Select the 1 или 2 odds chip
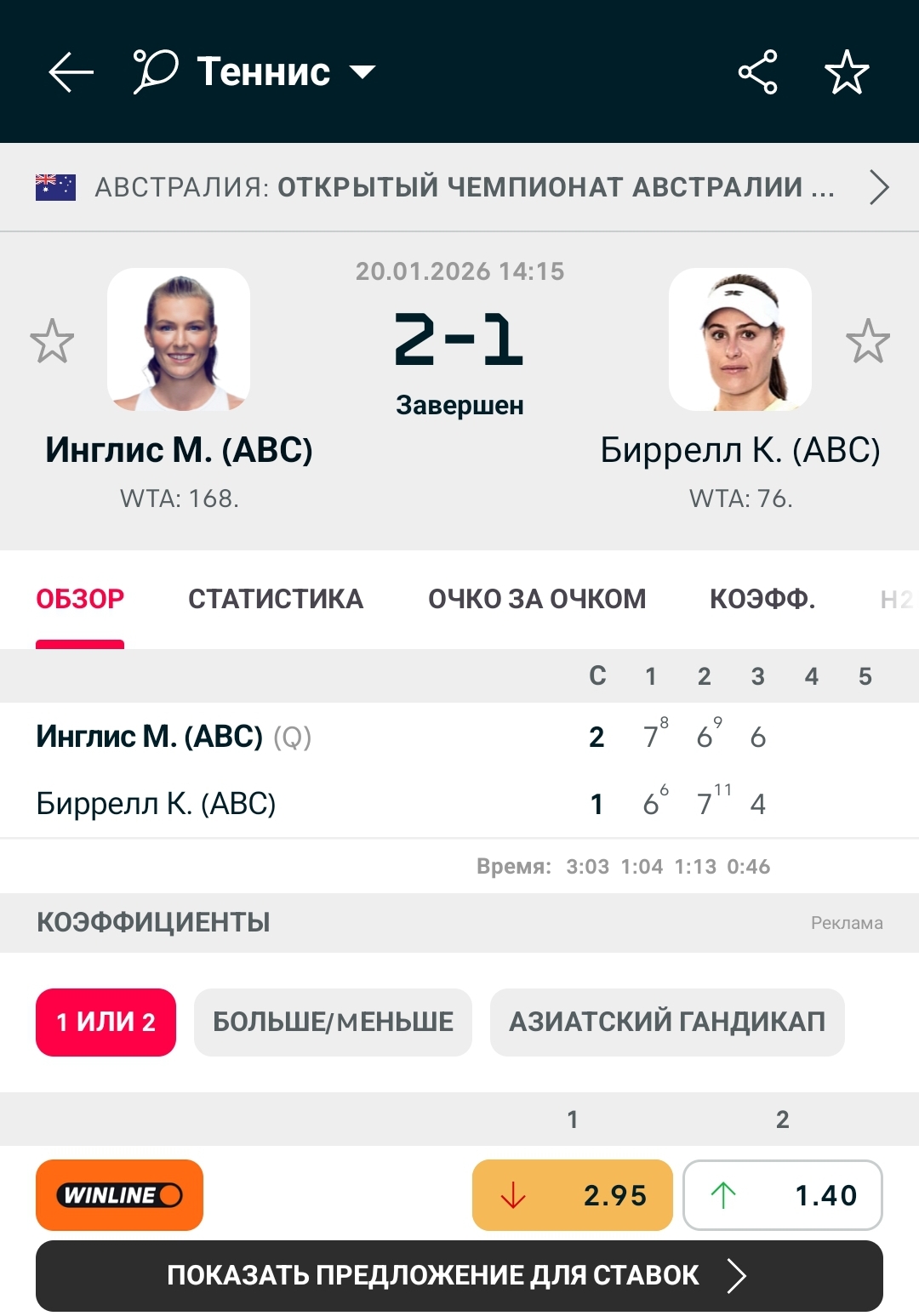This screenshot has width=919, height=1316. point(106,1022)
